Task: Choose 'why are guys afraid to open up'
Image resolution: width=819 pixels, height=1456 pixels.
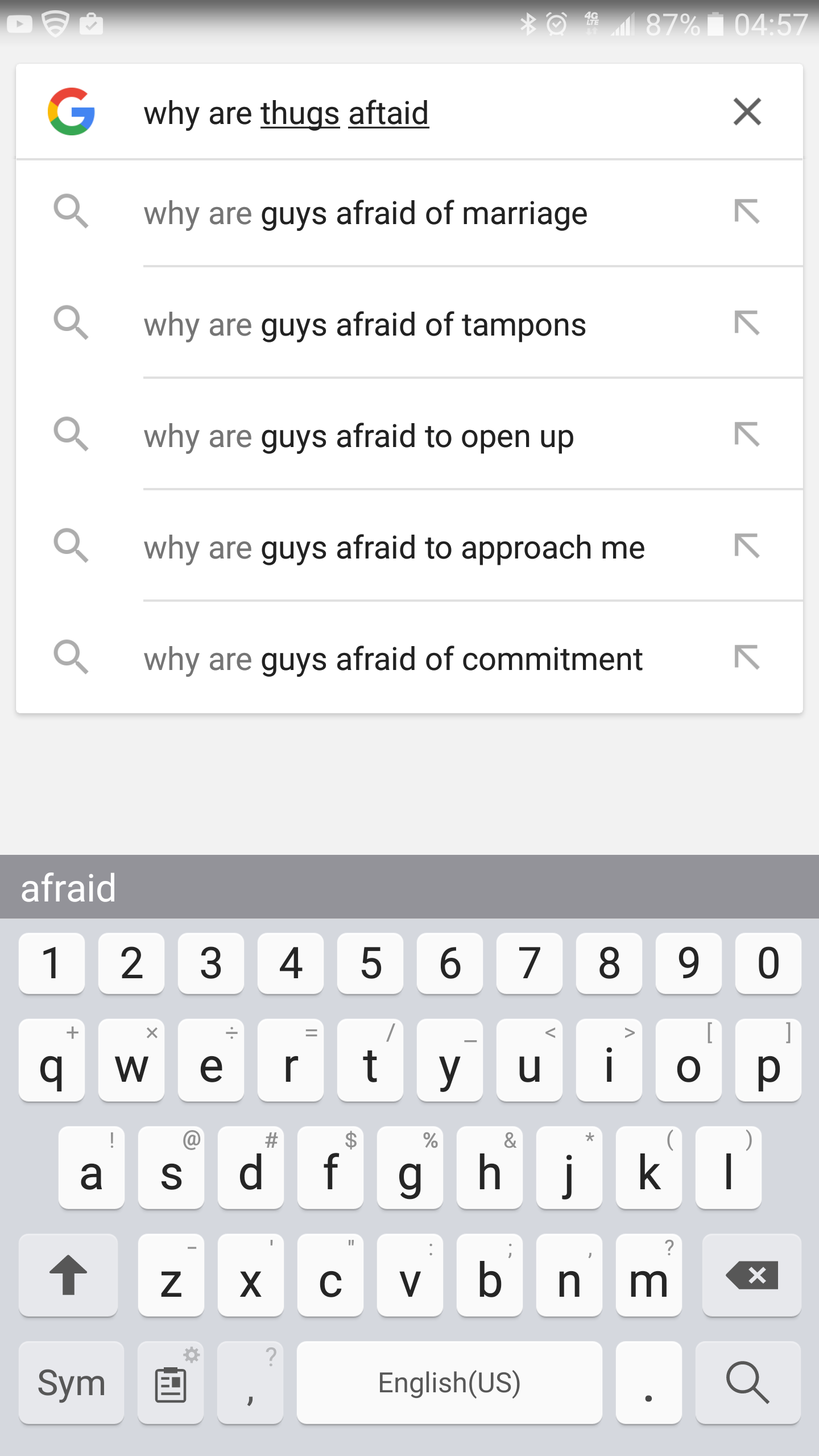Action: (358, 437)
